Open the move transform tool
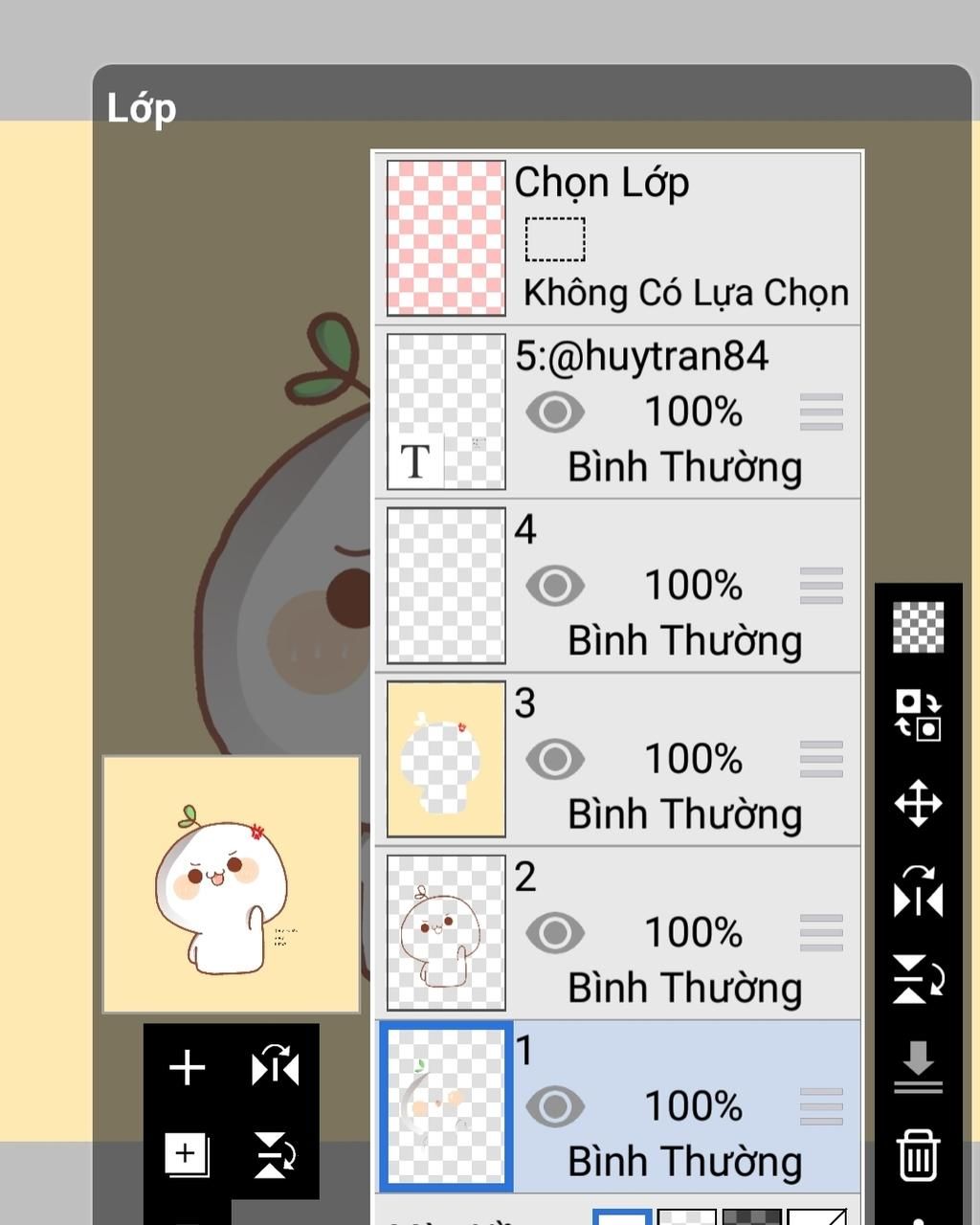 pyautogui.click(x=918, y=803)
